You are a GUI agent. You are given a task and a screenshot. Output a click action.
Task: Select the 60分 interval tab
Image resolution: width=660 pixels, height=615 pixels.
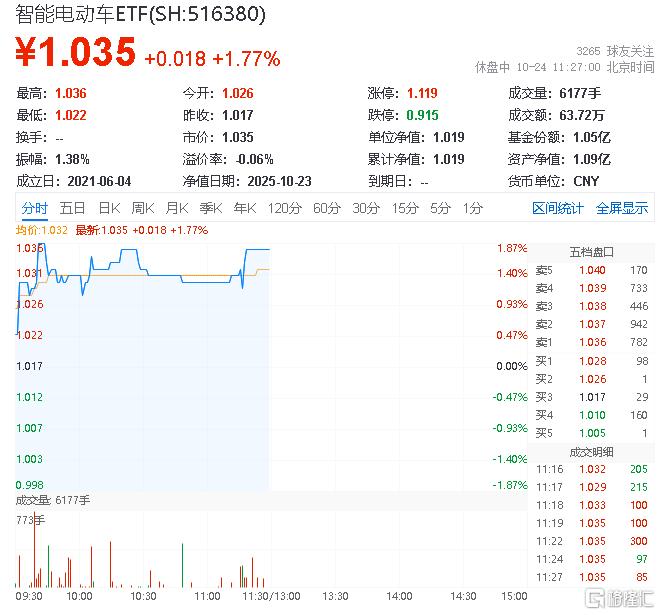click(327, 208)
